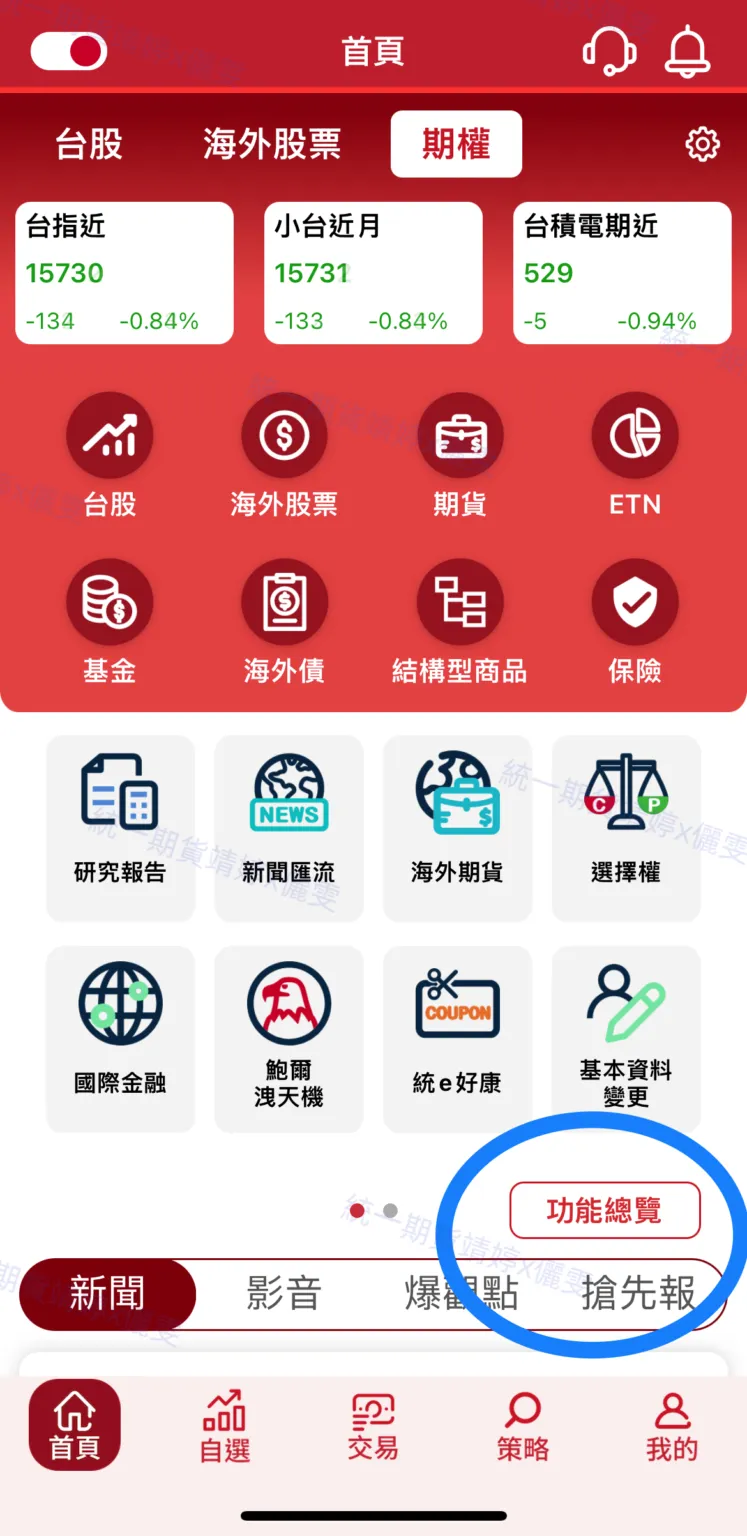Open the 基金 shortcut

pos(109,620)
